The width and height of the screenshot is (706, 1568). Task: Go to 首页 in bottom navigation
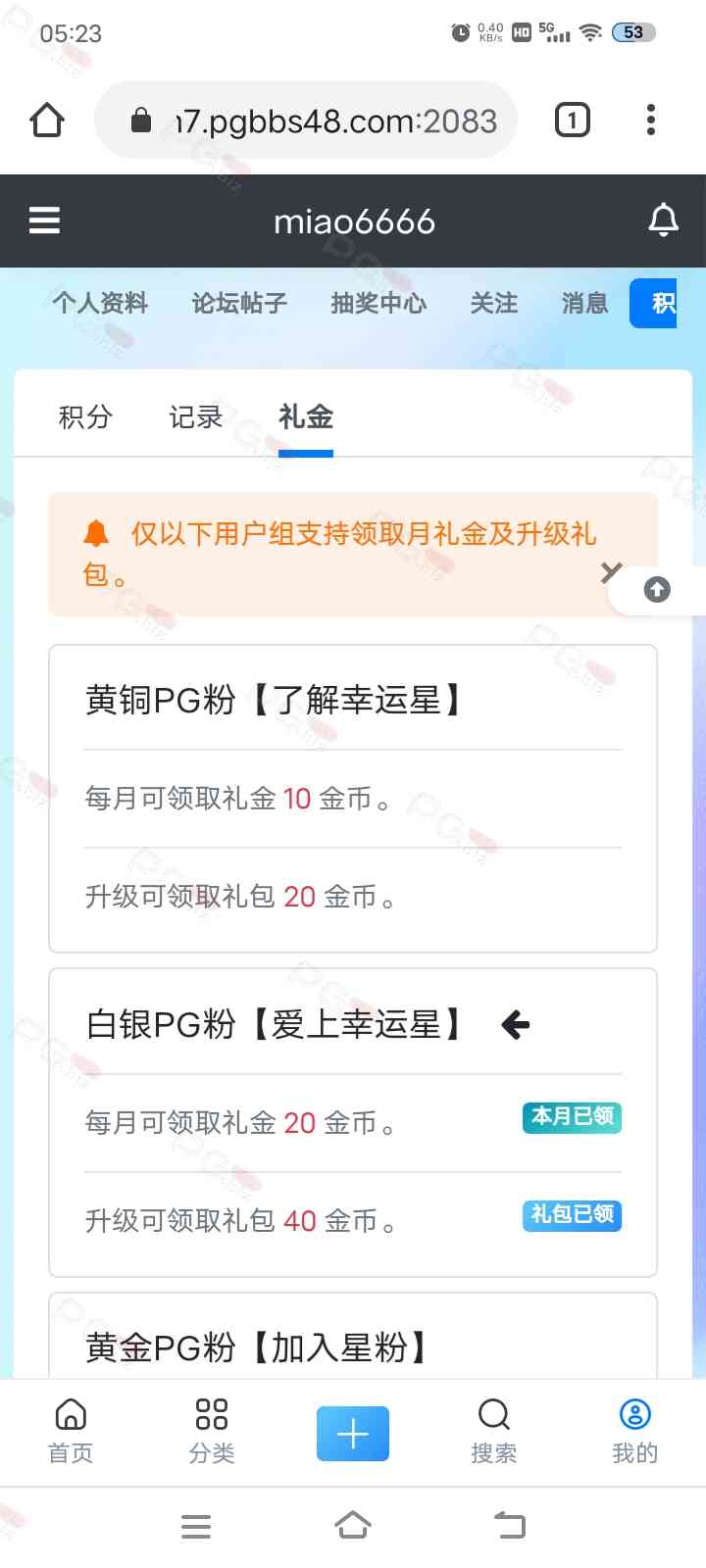[71, 1432]
